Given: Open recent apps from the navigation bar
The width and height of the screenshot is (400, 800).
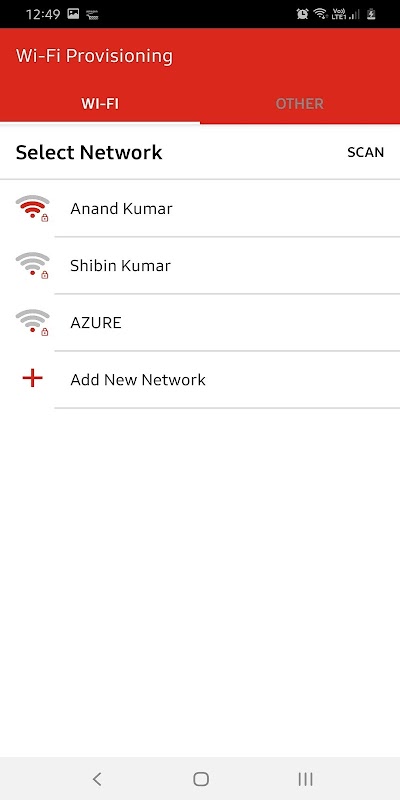Looking at the screenshot, I should [x=305, y=779].
